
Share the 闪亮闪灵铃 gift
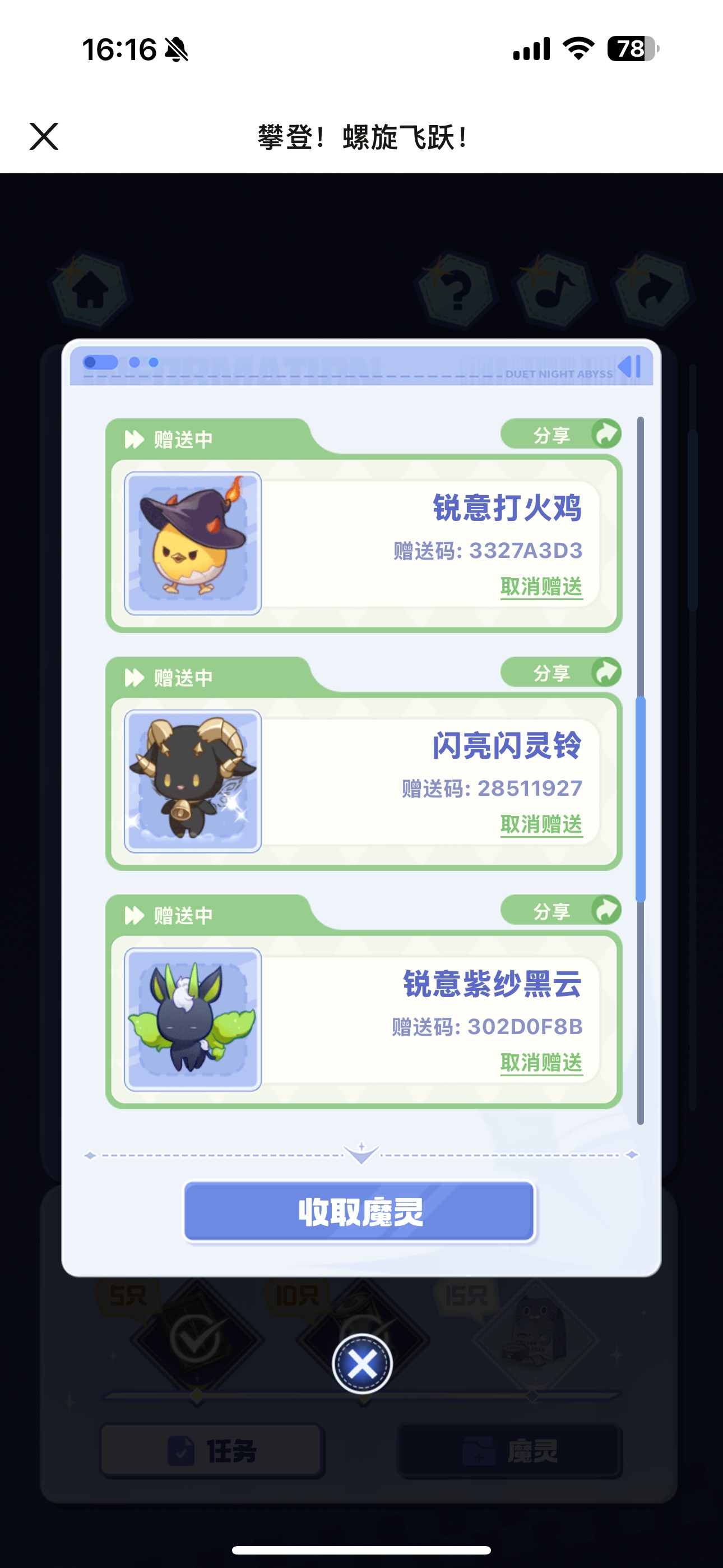[x=560, y=672]
